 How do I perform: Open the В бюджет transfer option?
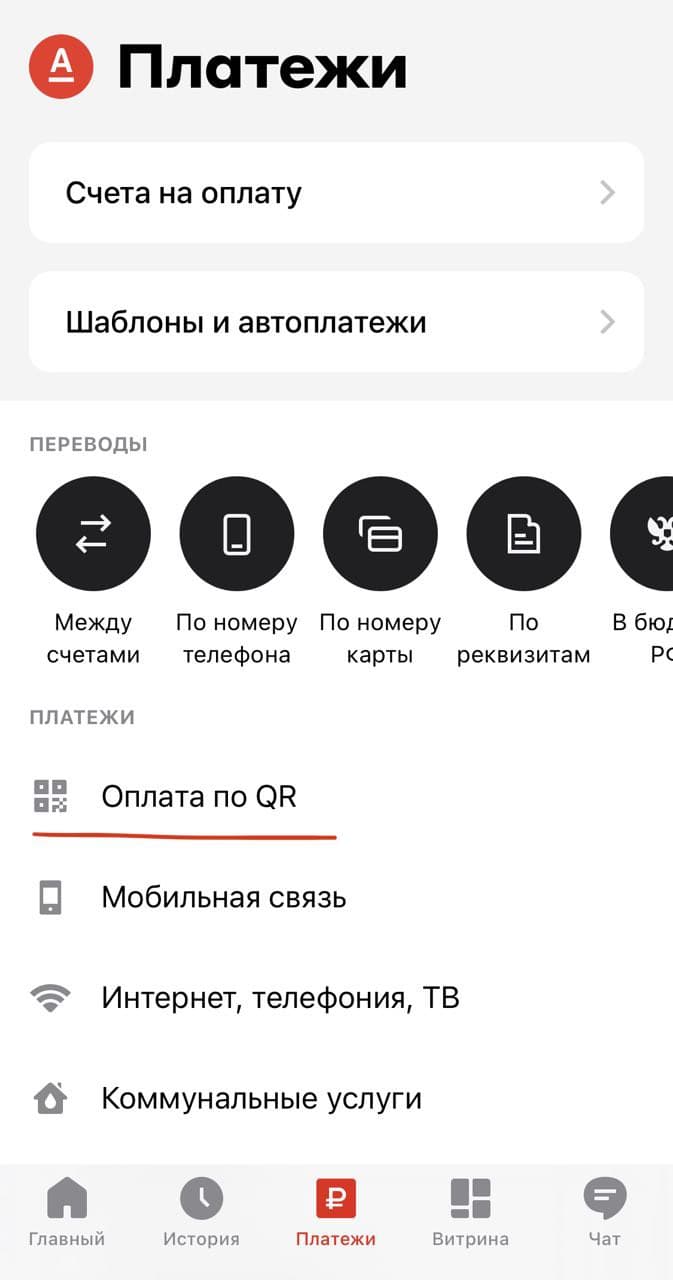pyautogui.click(x=645, y=535)
